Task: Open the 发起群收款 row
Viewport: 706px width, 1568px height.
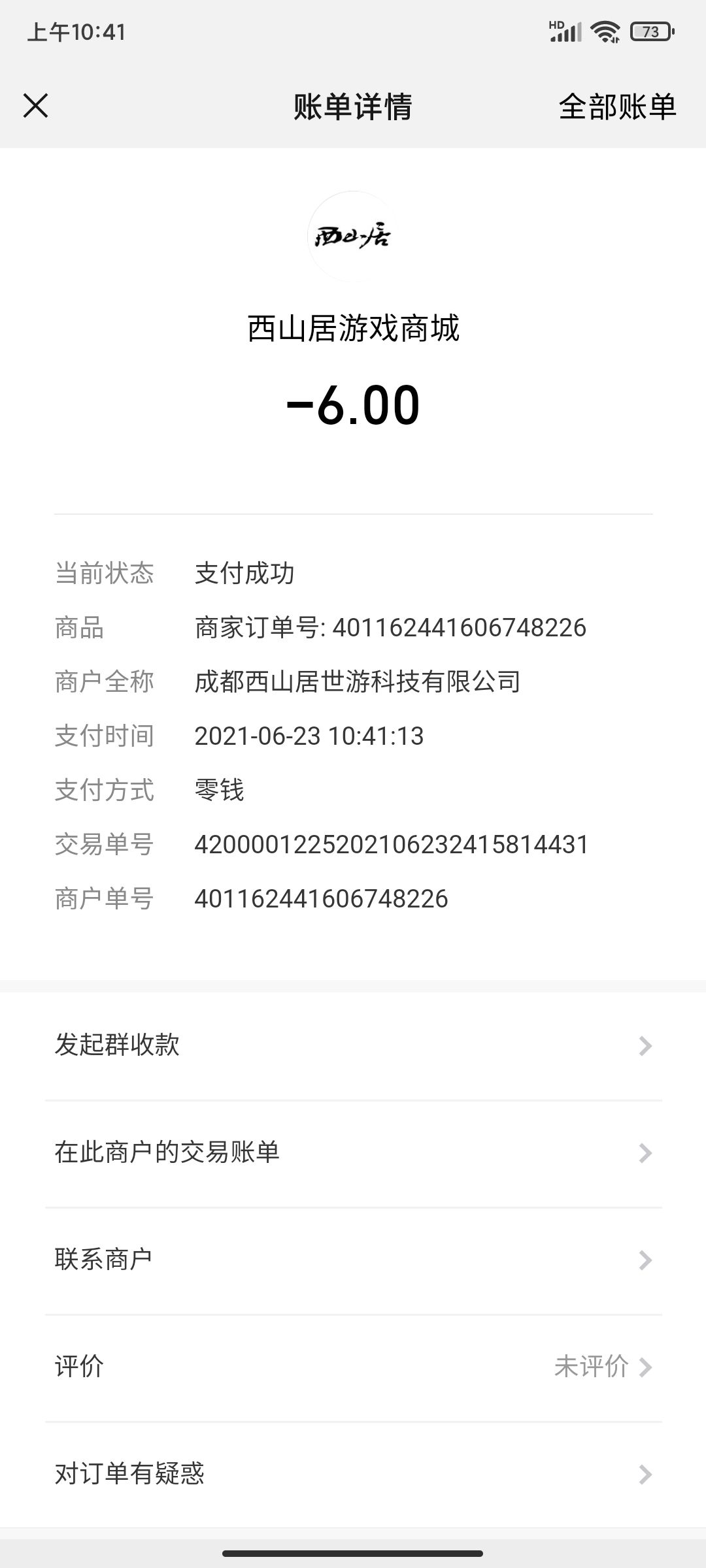Action: (353, 1045)
